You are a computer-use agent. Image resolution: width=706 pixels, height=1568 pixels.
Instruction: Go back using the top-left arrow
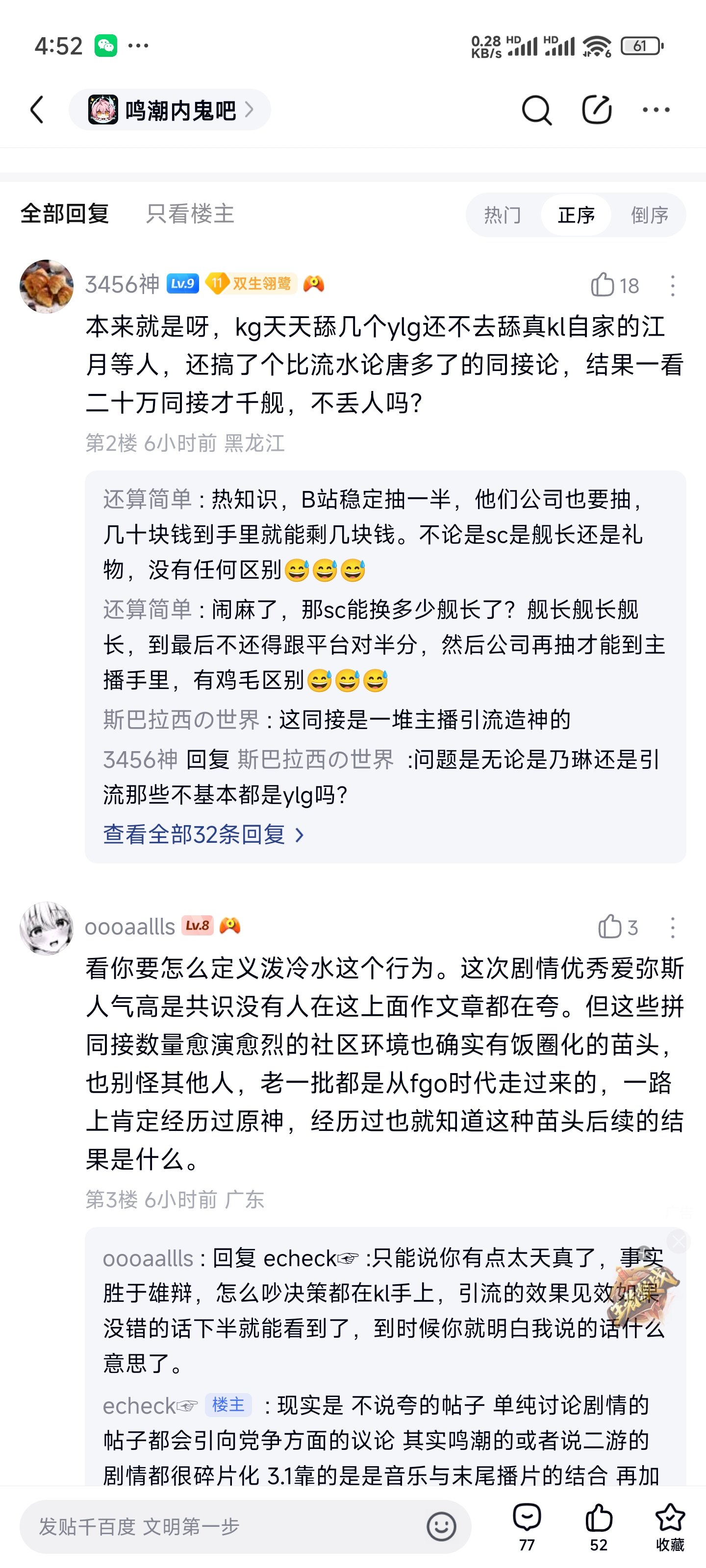pyautogui.click(x=37, y=110)
